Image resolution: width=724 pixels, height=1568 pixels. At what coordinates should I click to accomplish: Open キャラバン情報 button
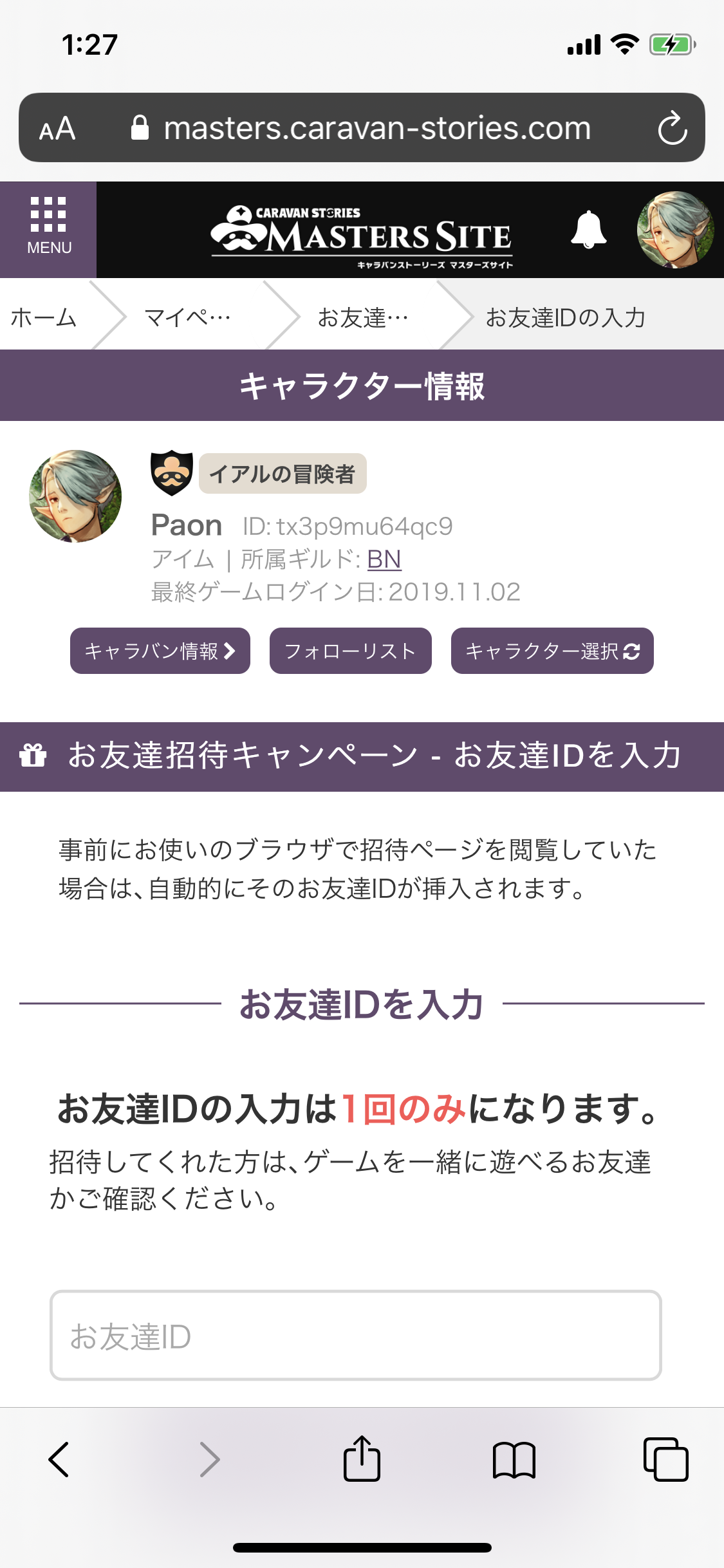(x=160, y=651)
